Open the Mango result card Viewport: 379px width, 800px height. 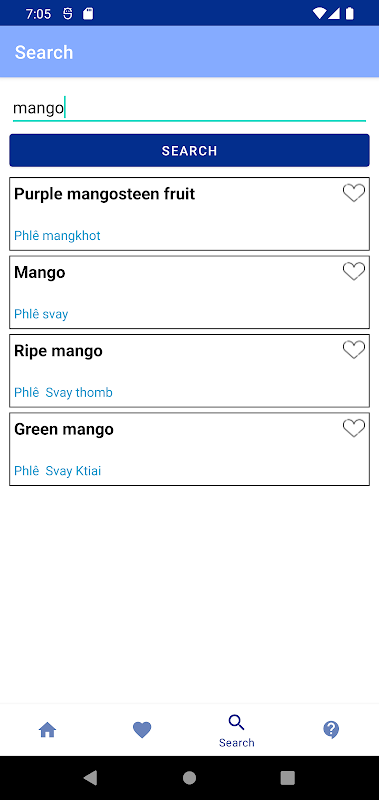[189, 292]
